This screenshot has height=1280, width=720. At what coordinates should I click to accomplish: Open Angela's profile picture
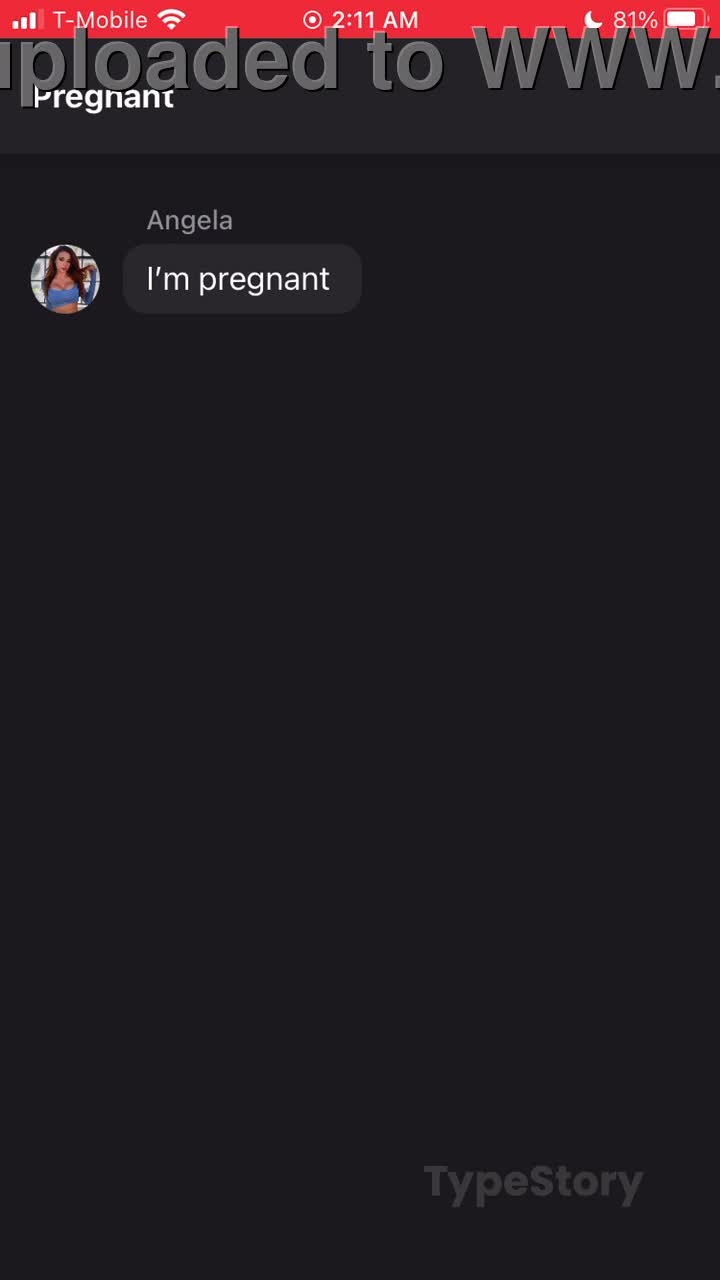coord(65,279)
